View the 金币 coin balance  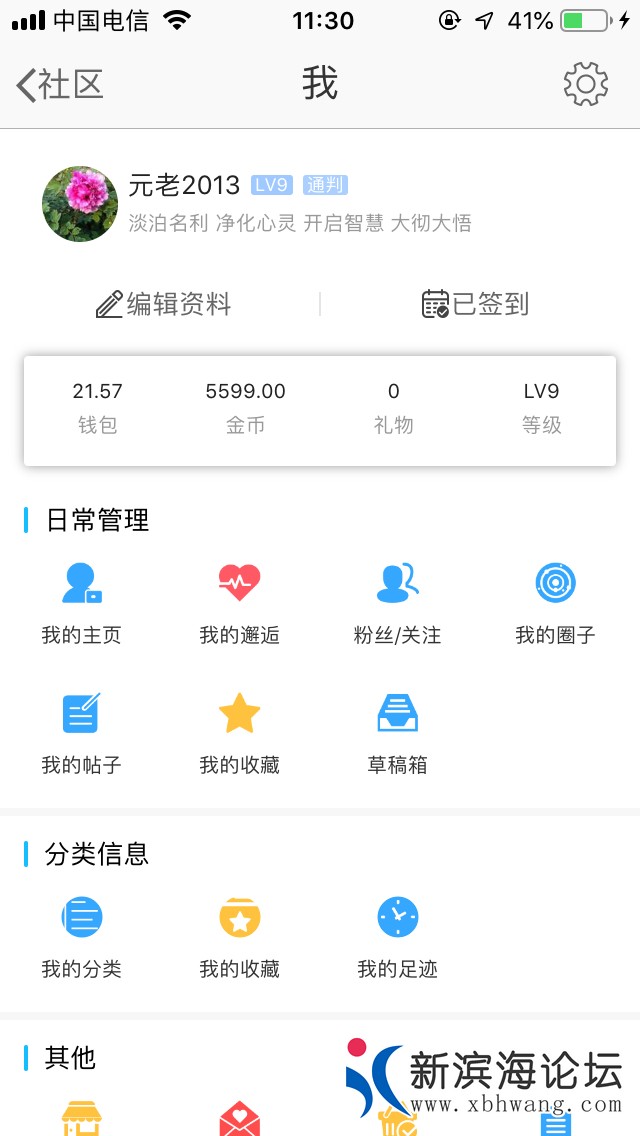click(245, 407)
